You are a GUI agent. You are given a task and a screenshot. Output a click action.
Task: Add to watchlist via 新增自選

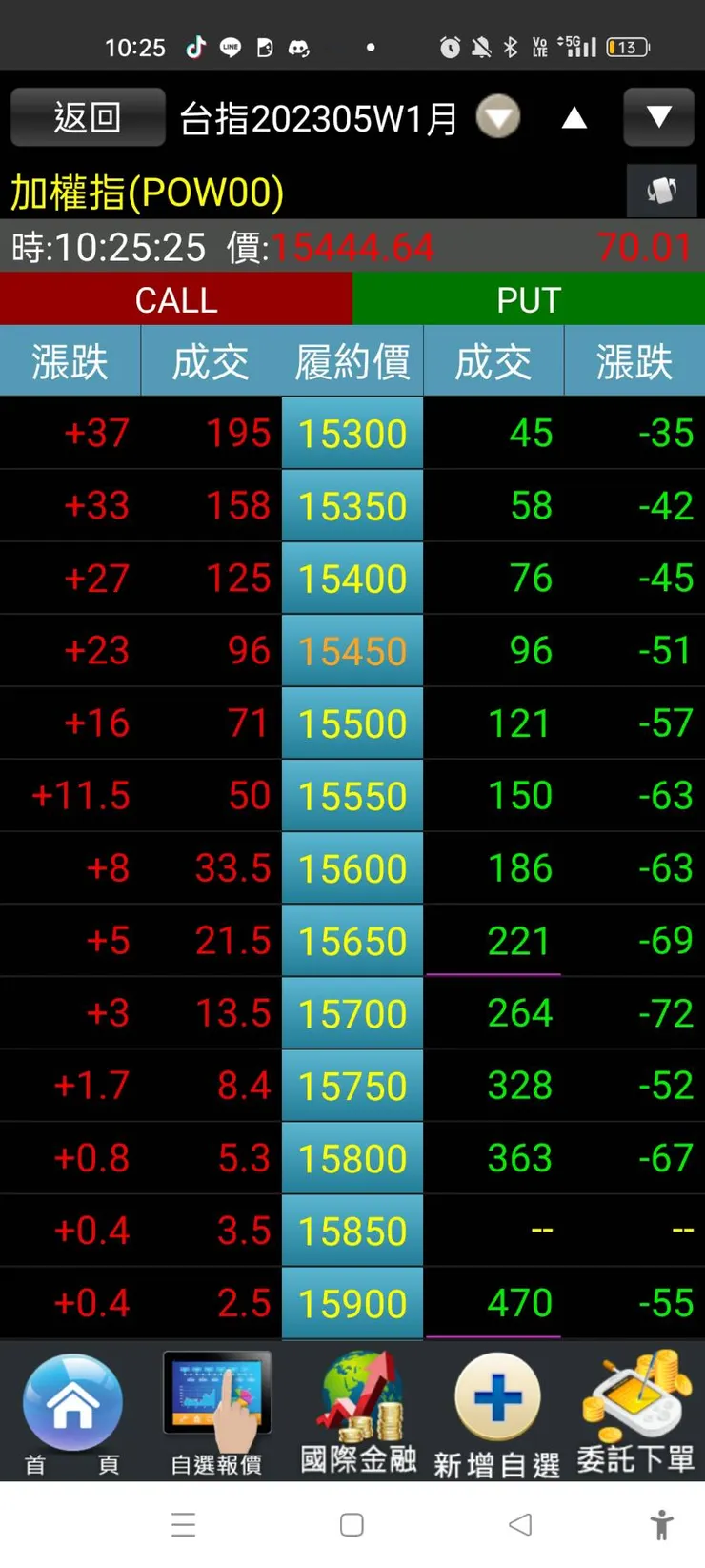[496, 1415]
